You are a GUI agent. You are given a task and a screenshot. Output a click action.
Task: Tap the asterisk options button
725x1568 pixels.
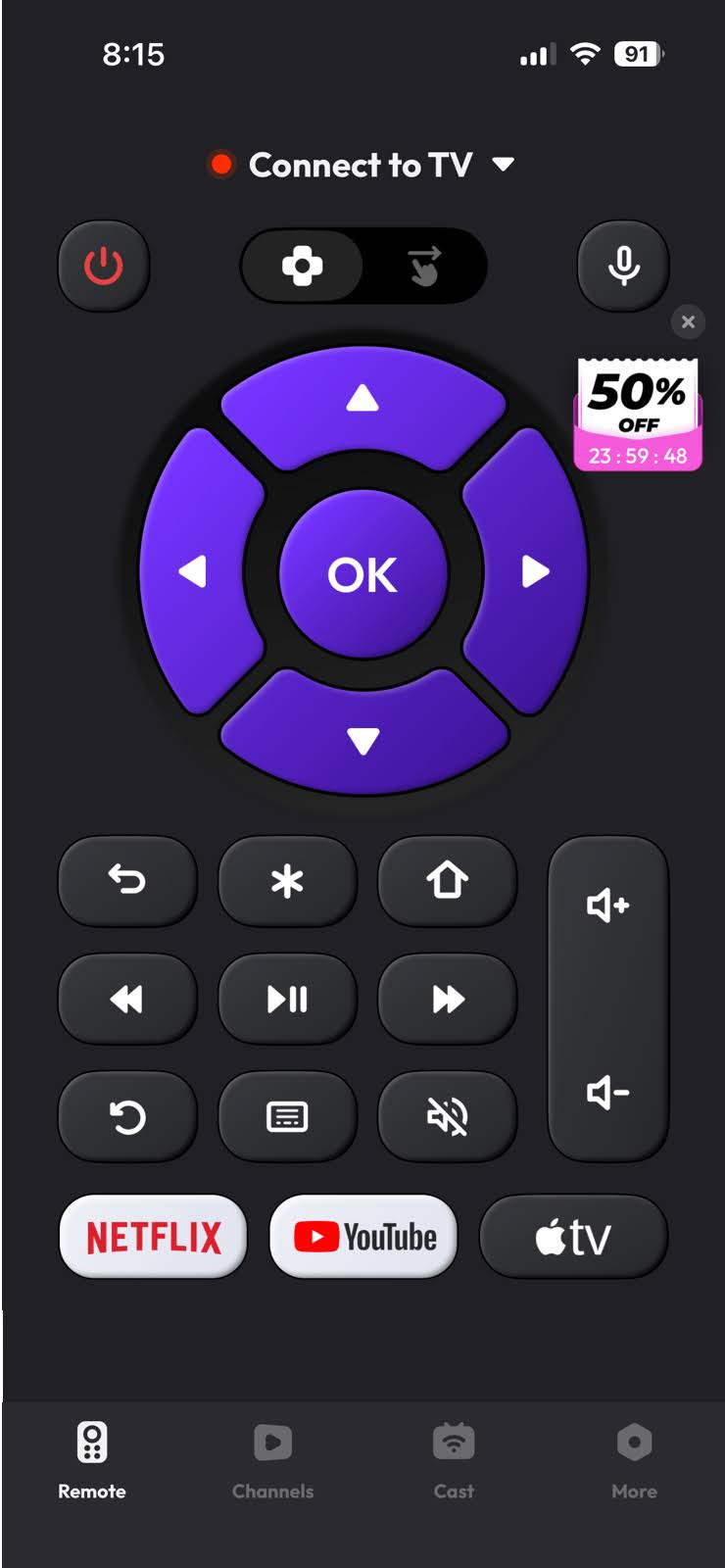tap(287, 882)
